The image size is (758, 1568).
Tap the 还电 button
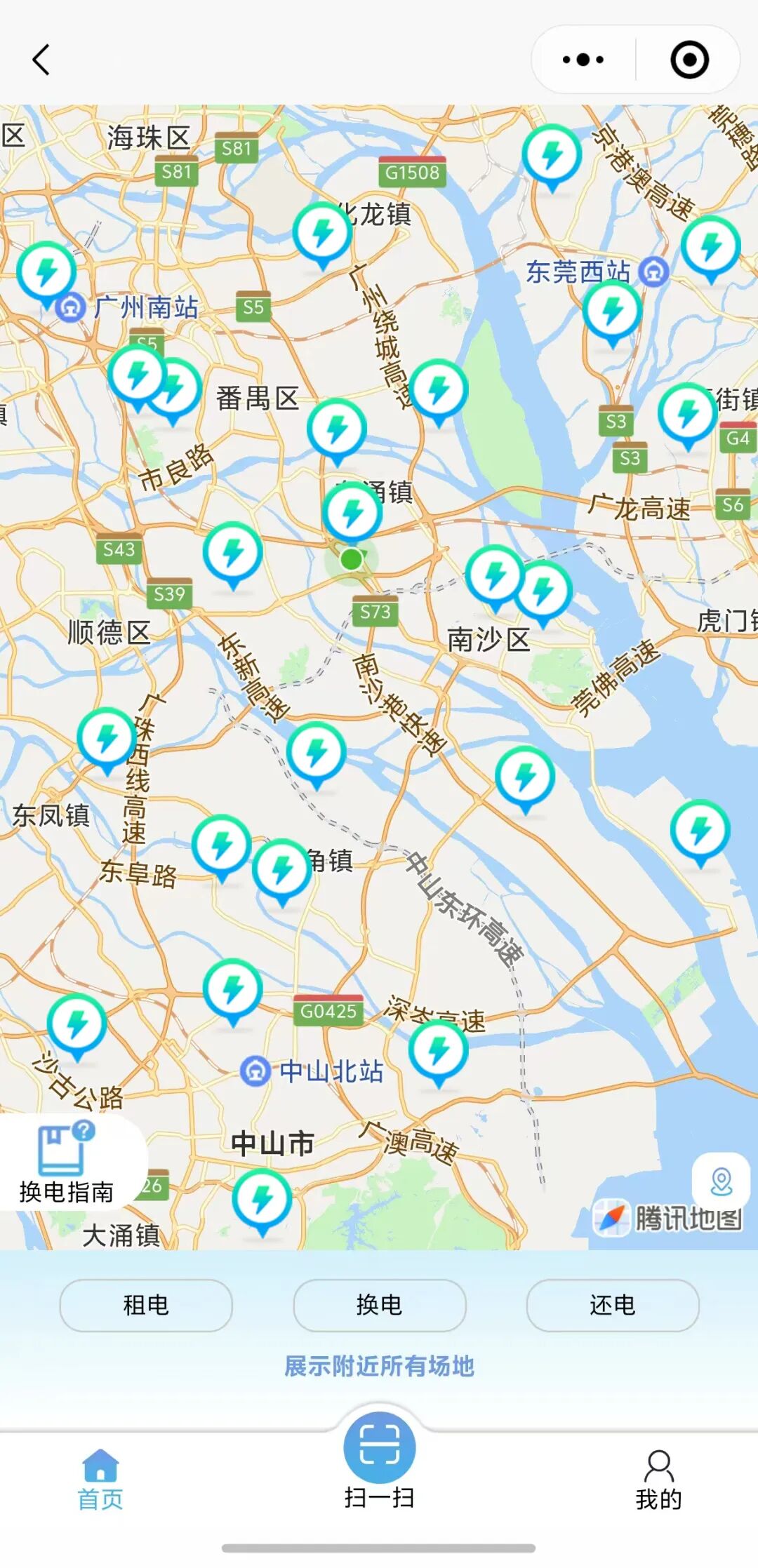pos(611,1305)
